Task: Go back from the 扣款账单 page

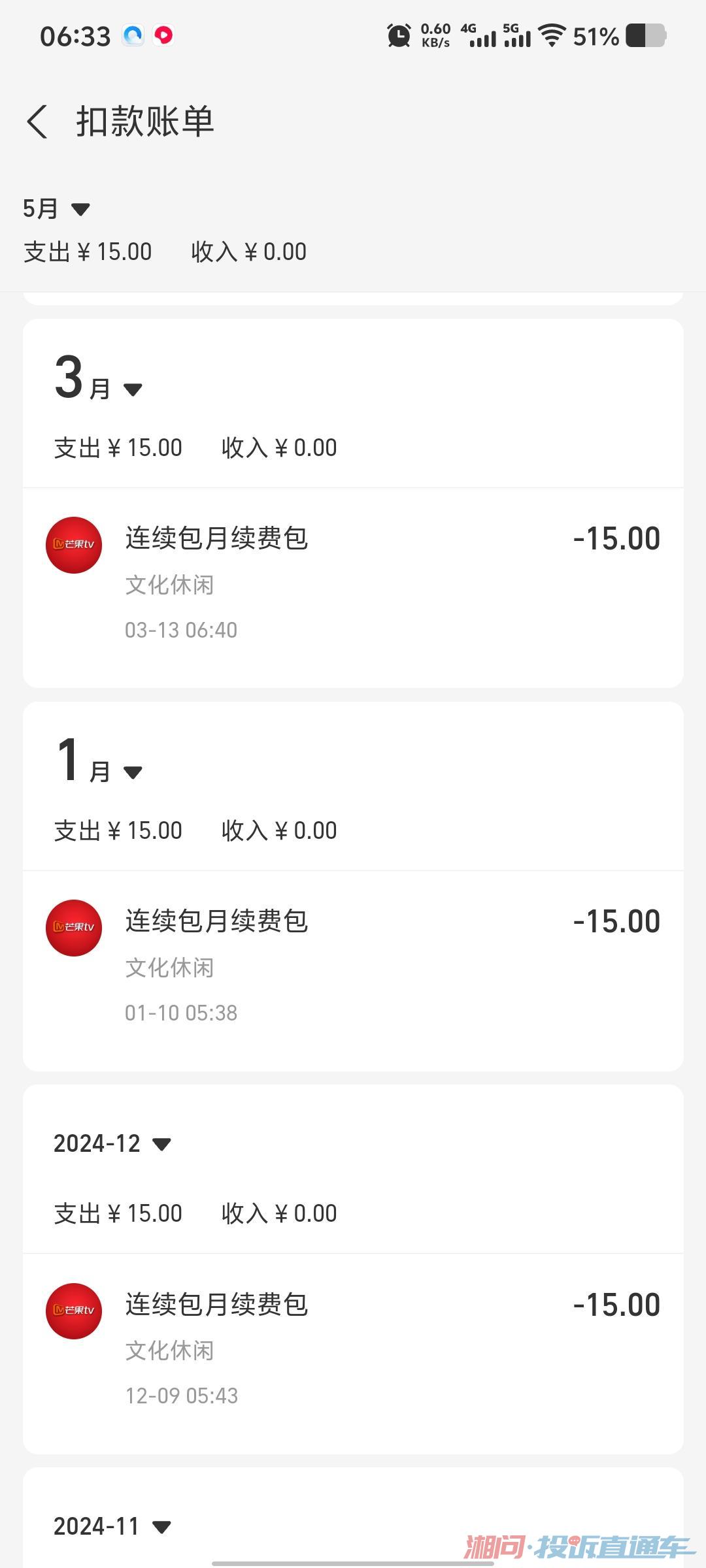Action: point(37,122)
